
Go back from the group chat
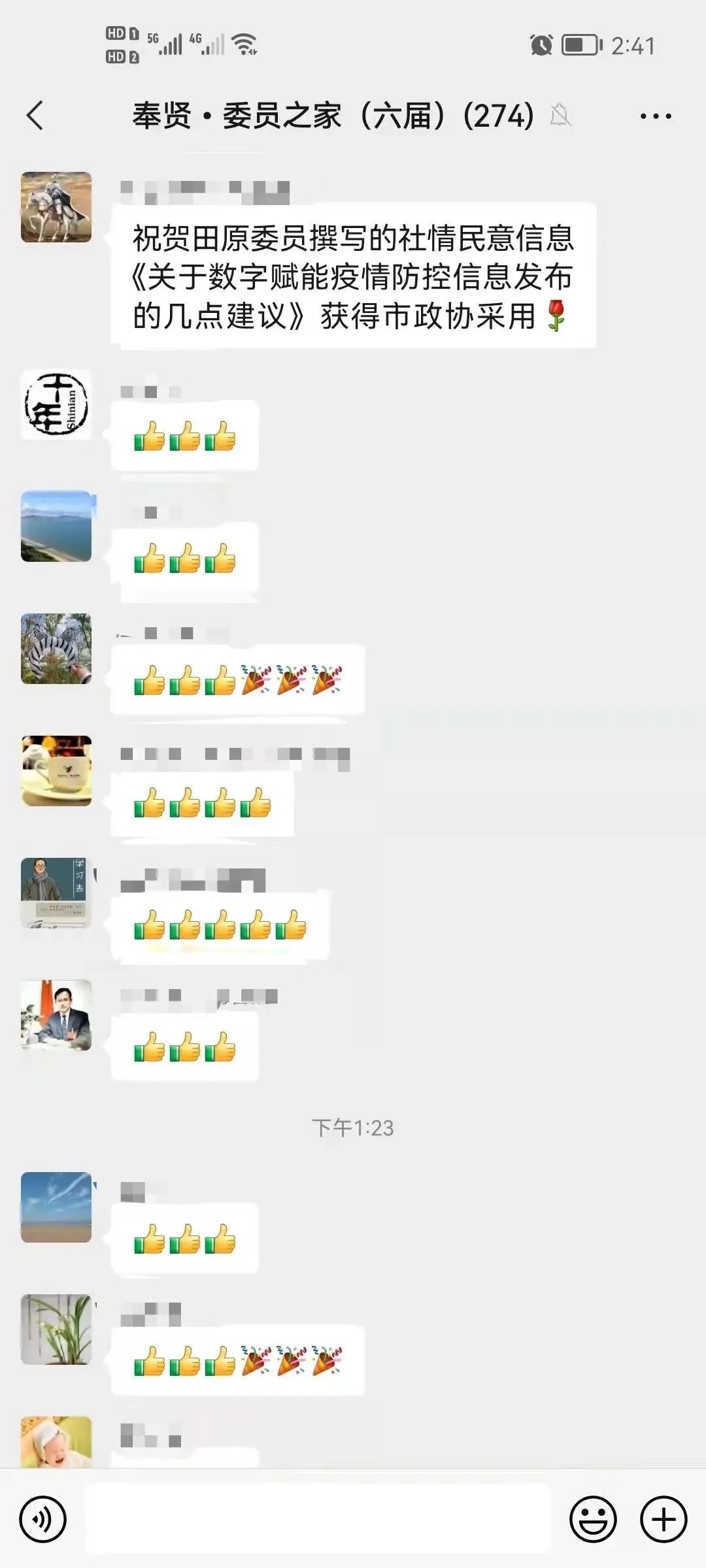coord(35,116)
